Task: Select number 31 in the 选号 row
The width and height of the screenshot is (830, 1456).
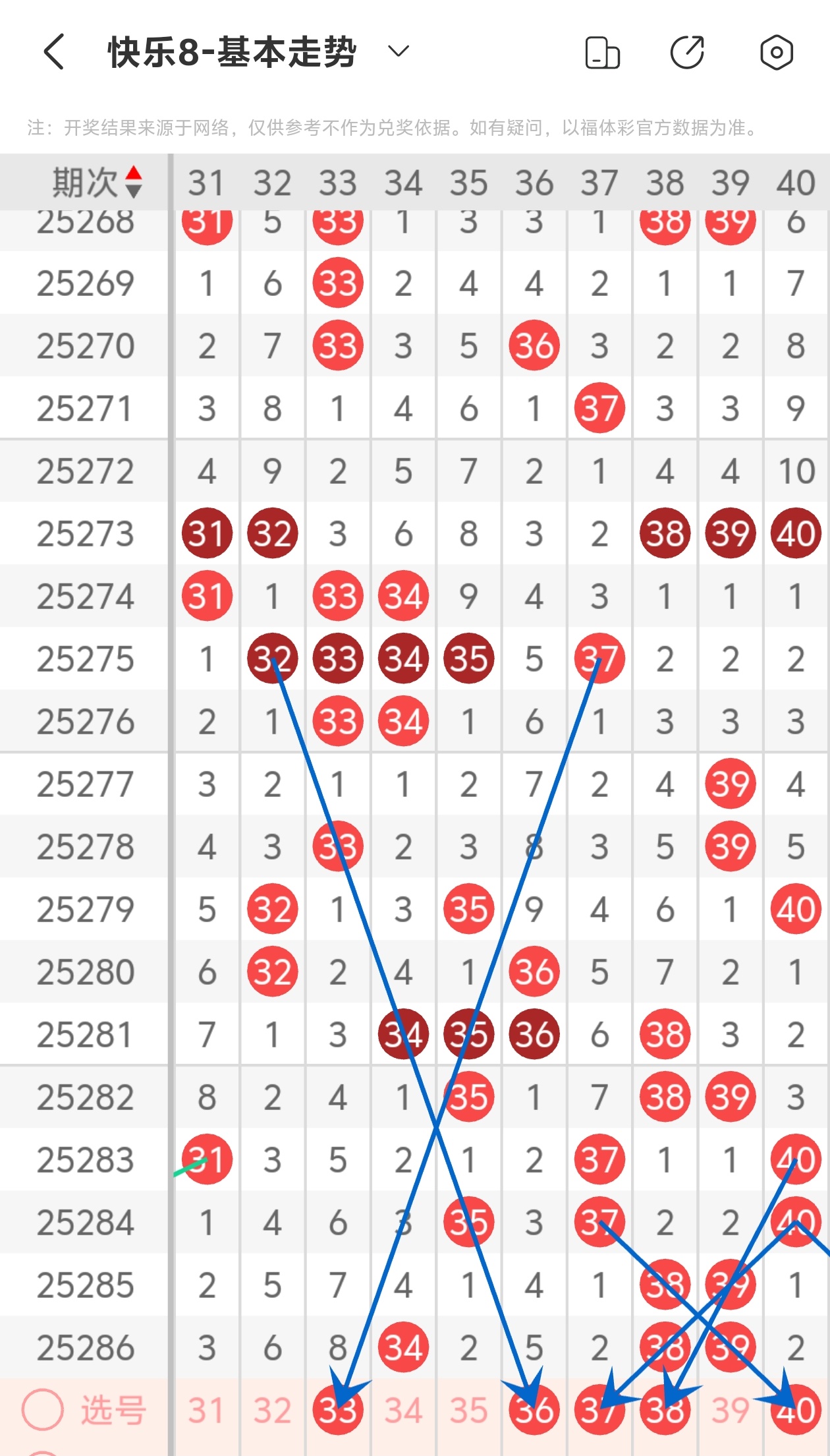Action: click(206, 1411)
